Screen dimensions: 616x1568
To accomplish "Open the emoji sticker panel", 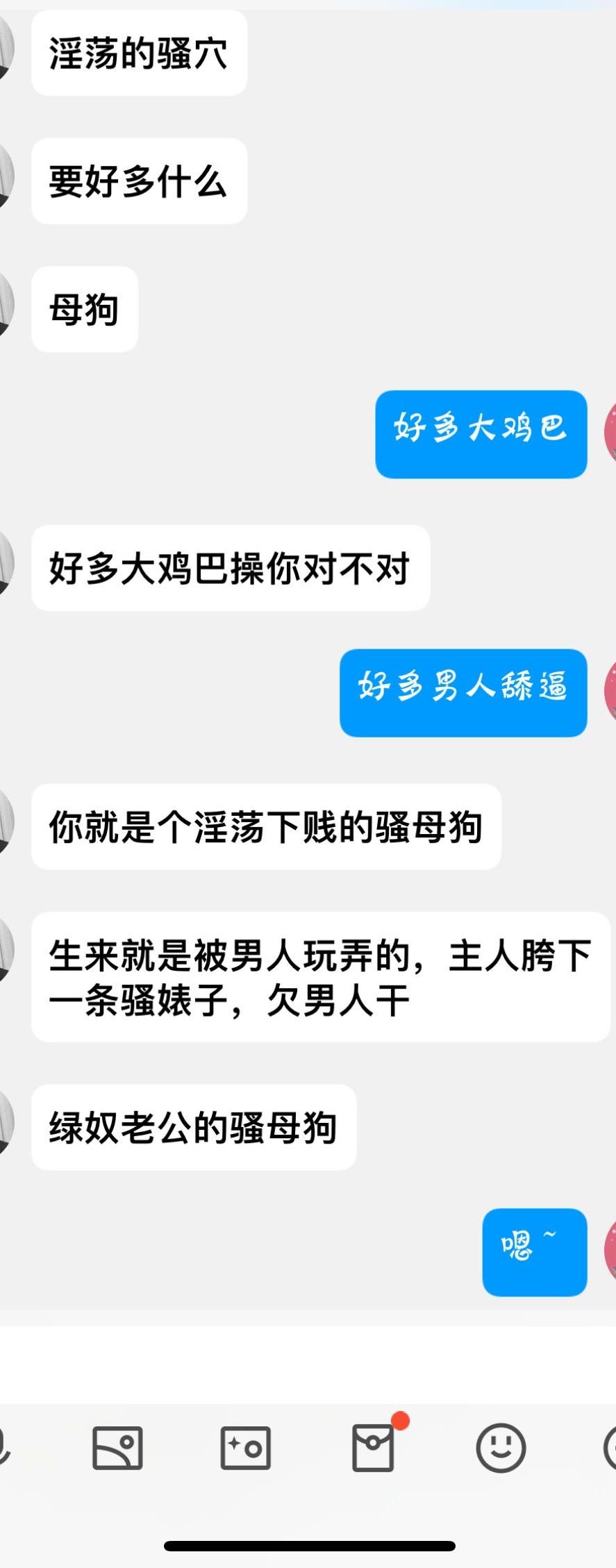I will [x=501, y=1448].
